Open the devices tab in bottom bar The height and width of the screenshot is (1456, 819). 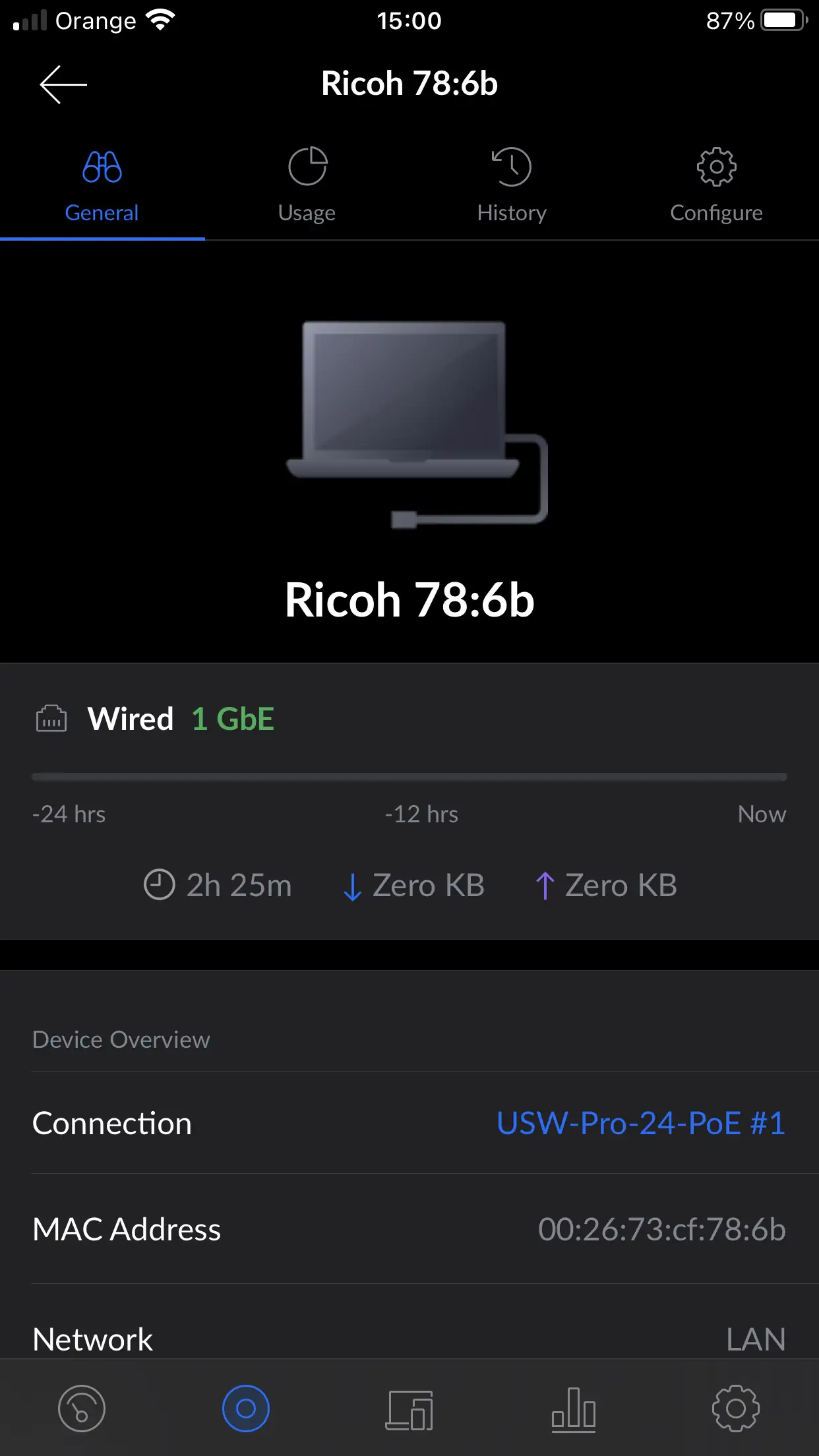[x=409, y=1410]
